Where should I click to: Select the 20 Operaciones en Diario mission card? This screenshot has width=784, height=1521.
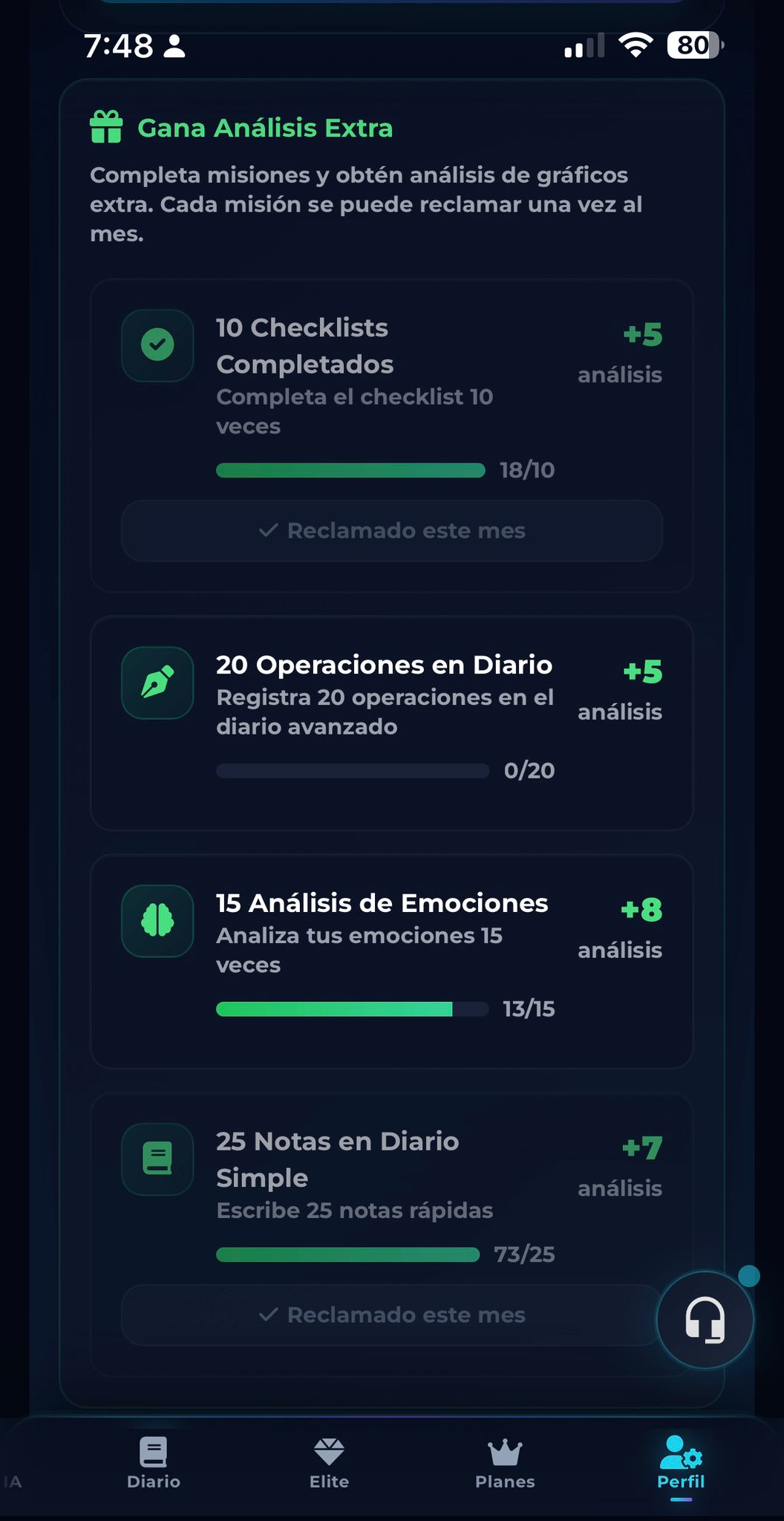tap(391, 720)
